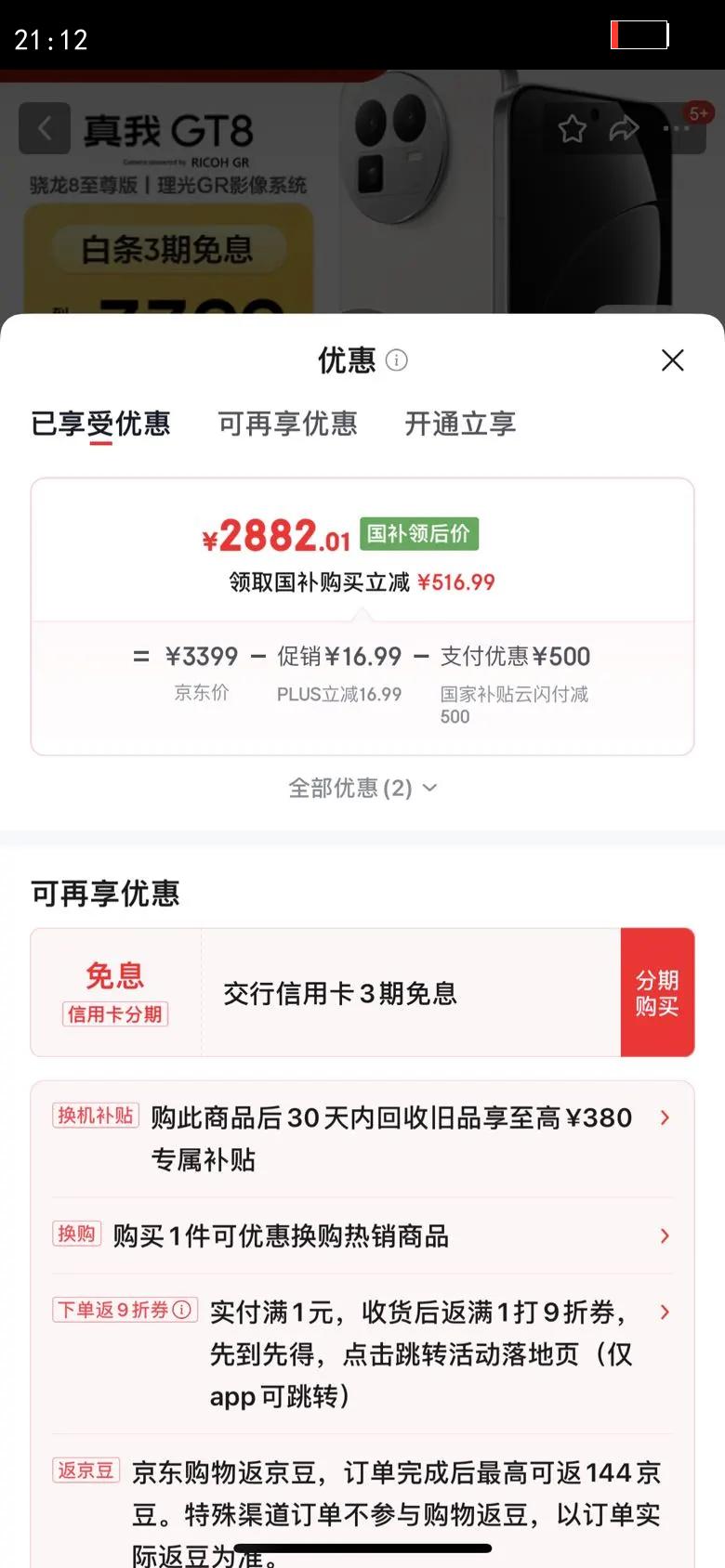Open the 下单返9折券 activity page arrow
The height and width of the screenshot is (1568, 725).
(664, 1313)
